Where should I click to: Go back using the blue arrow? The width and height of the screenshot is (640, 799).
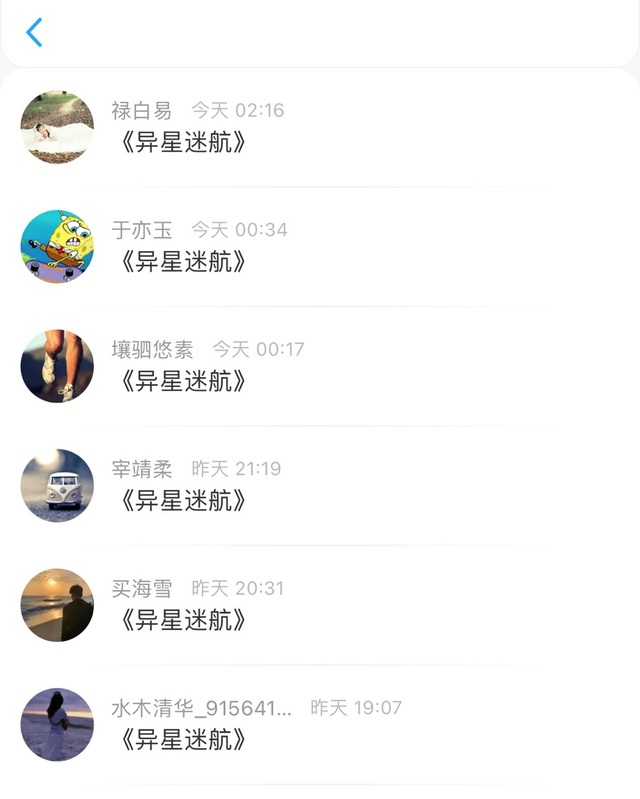(34, 32)
